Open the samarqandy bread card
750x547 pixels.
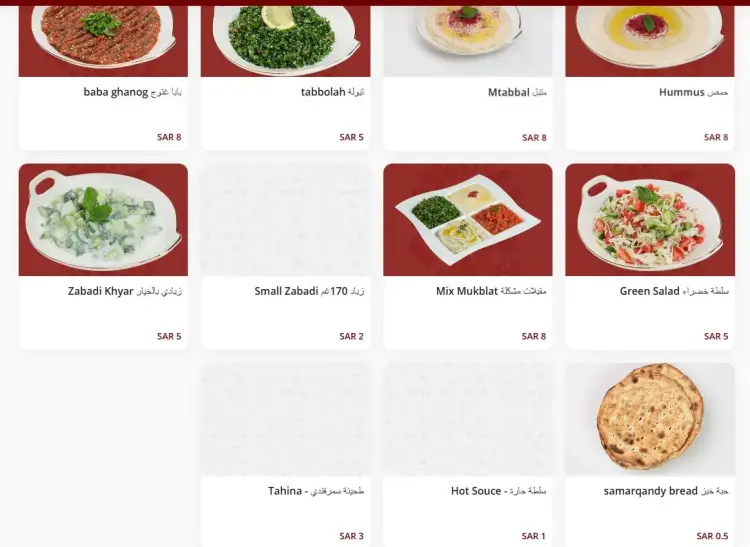pos(650,450)
